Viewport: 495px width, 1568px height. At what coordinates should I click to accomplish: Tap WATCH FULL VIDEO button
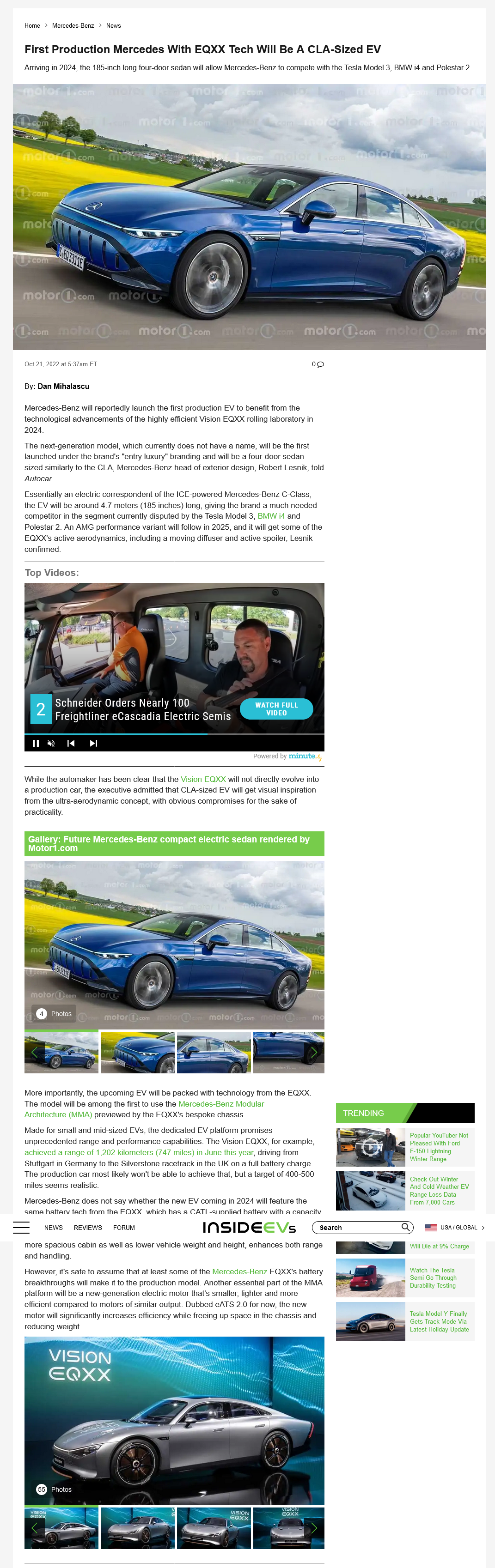point(276,708)
